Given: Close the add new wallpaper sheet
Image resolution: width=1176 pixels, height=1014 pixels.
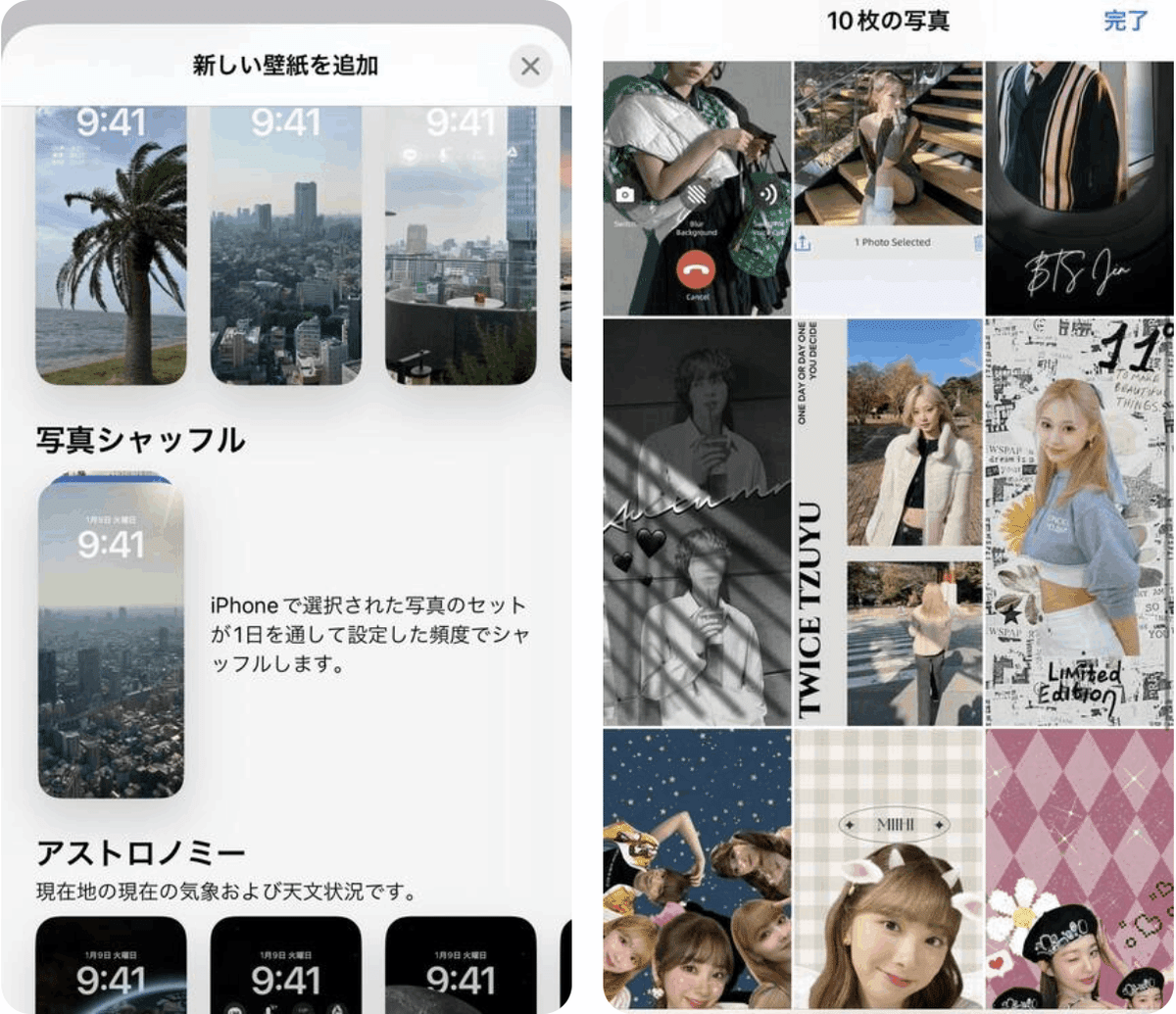Looking at the screenshot, I should pos(530,67).
